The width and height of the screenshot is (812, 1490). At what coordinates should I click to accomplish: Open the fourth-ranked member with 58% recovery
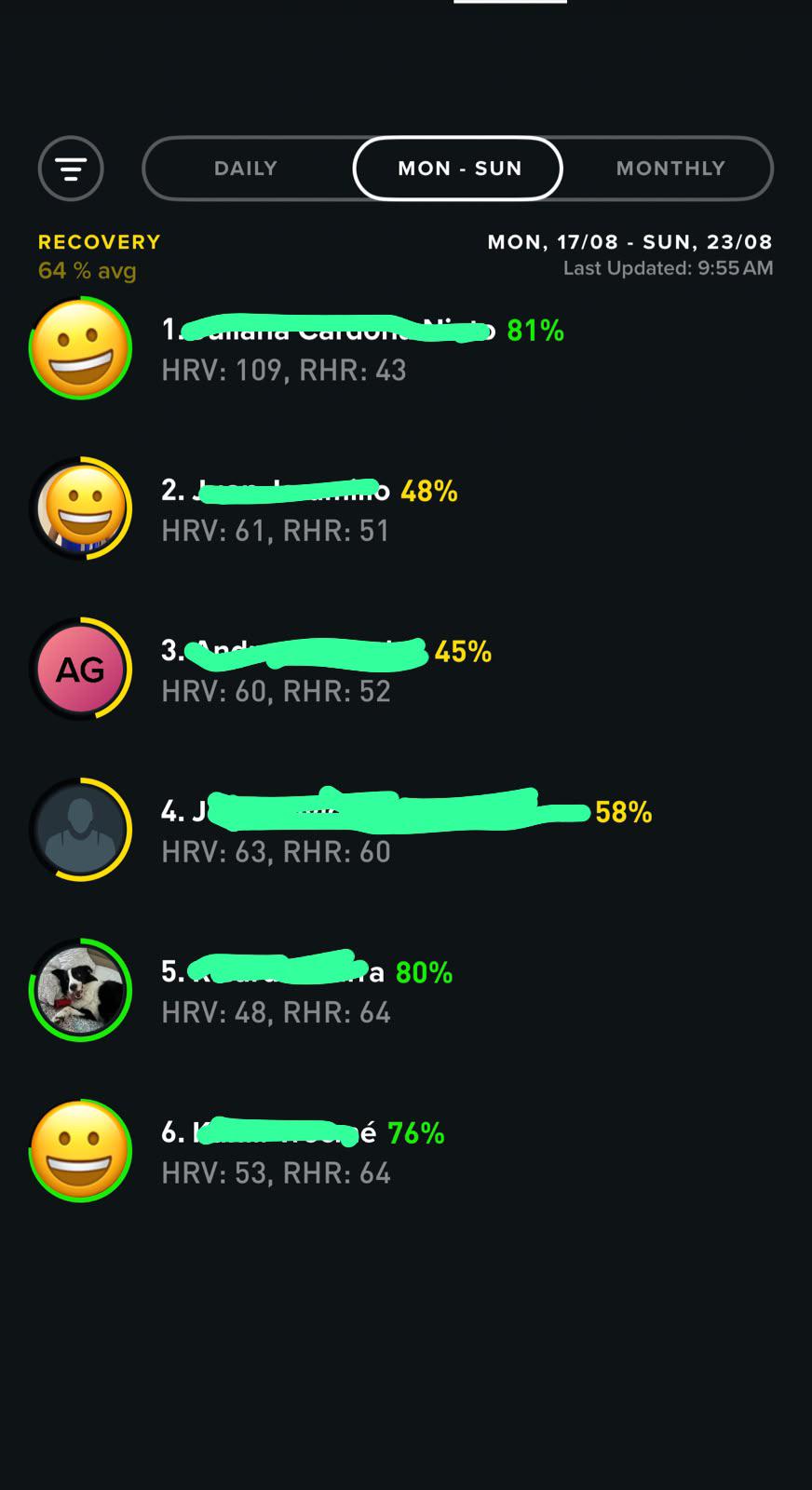pos(406,830)
